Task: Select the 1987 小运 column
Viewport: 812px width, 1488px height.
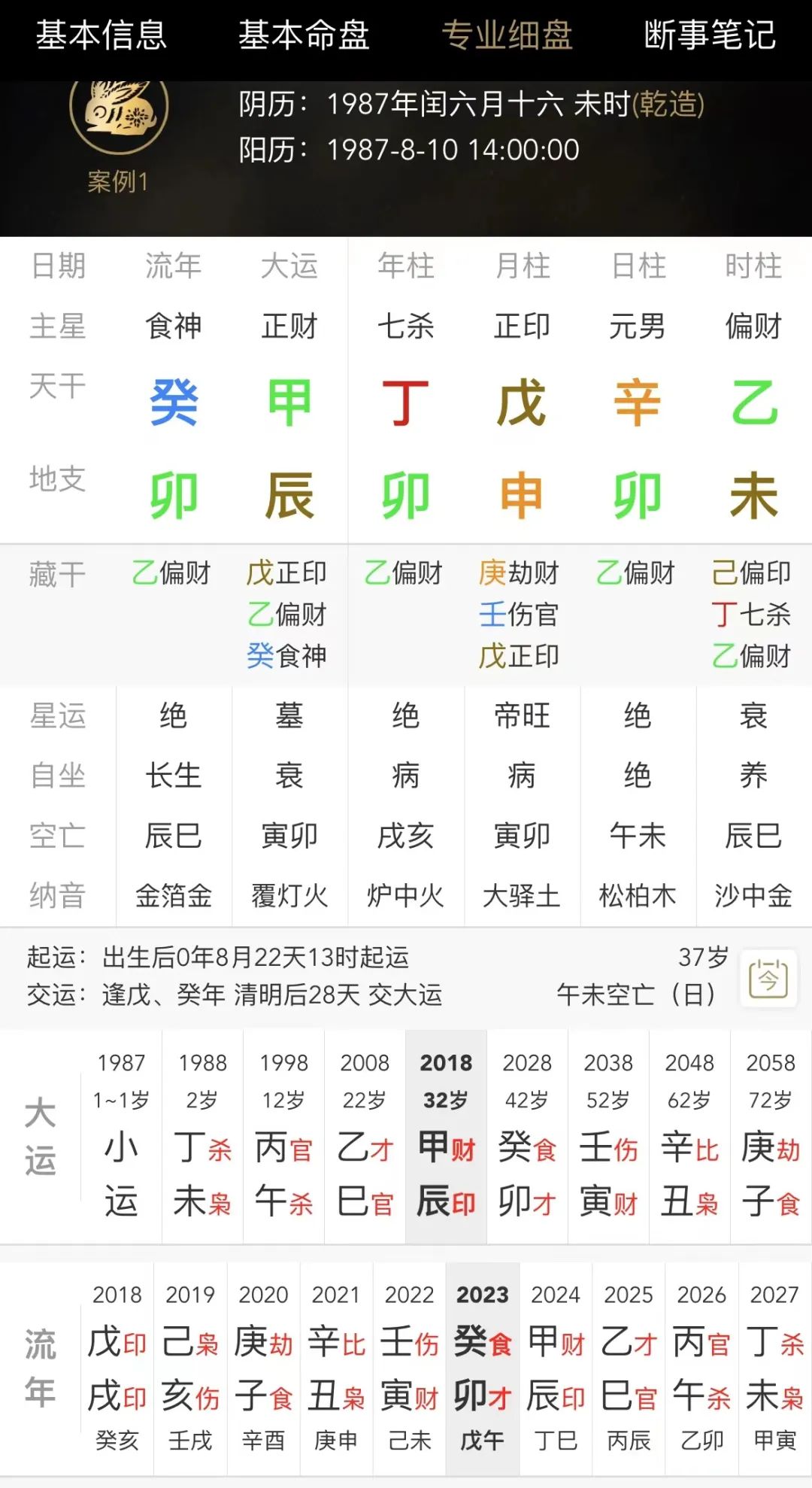Action: (x=121, y=1136)
